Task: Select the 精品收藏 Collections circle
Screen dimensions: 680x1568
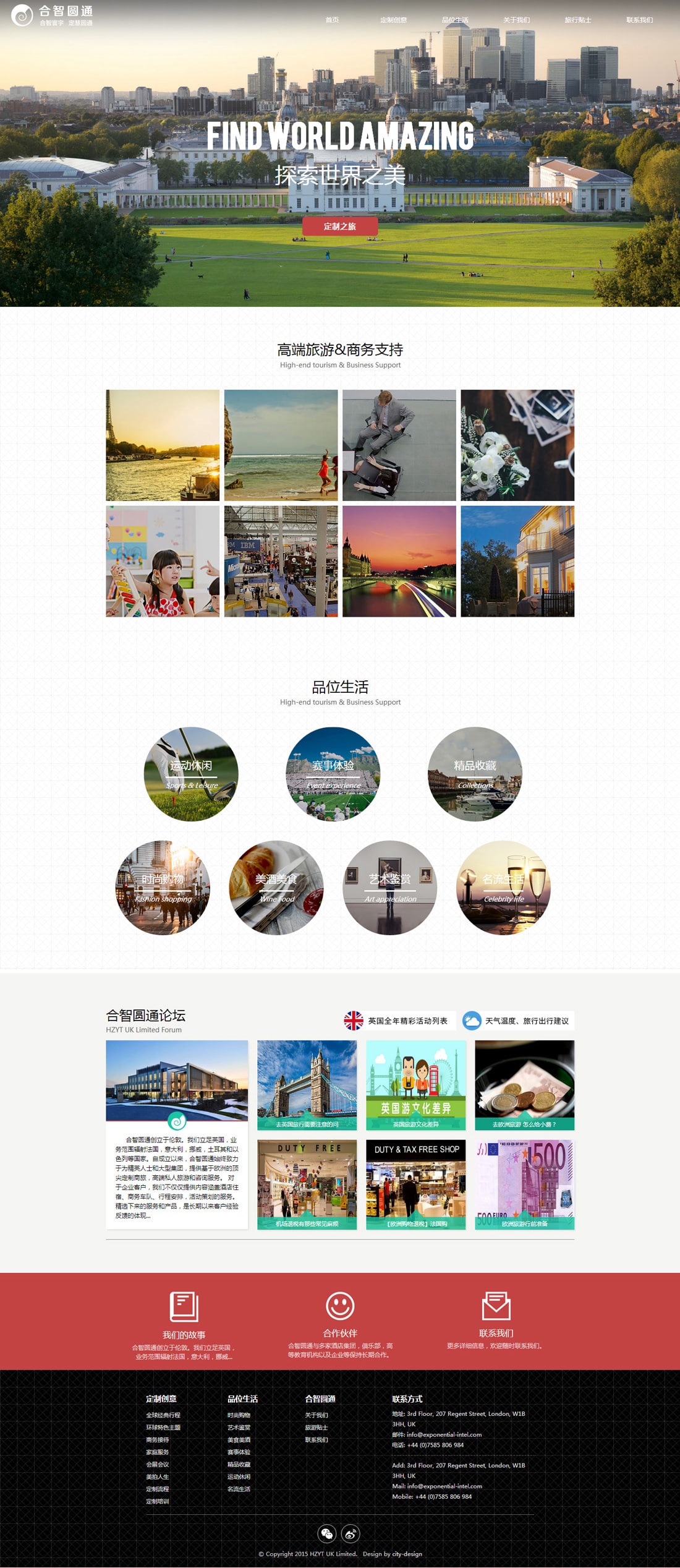Action: [475, 774]
